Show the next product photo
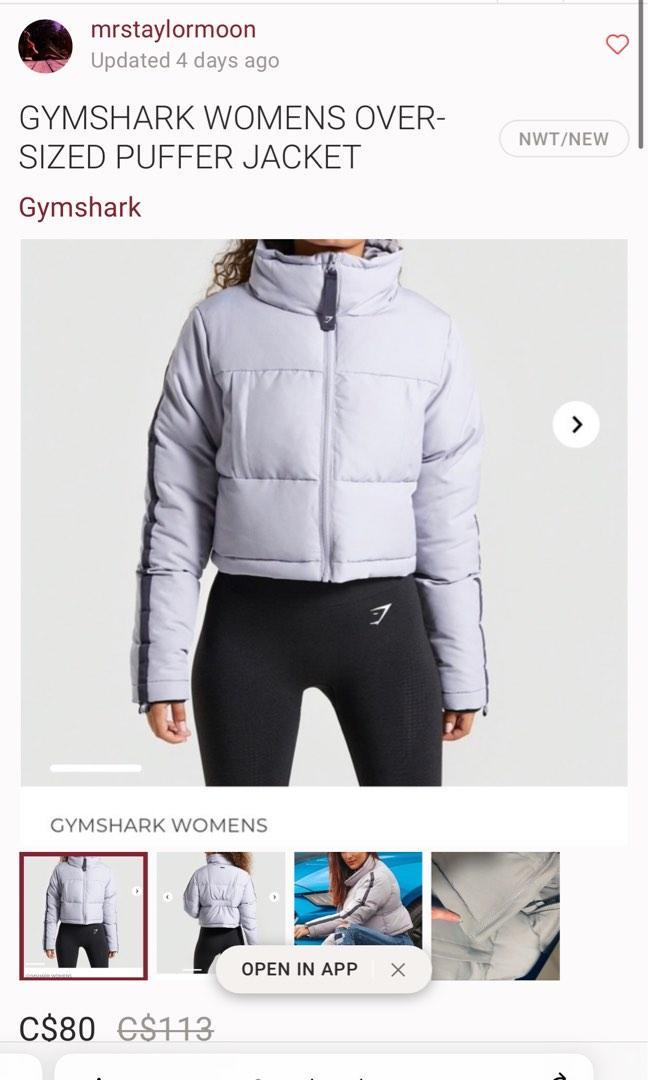The width and height of the screenshot is (648, 1080). tap(576, 424)
